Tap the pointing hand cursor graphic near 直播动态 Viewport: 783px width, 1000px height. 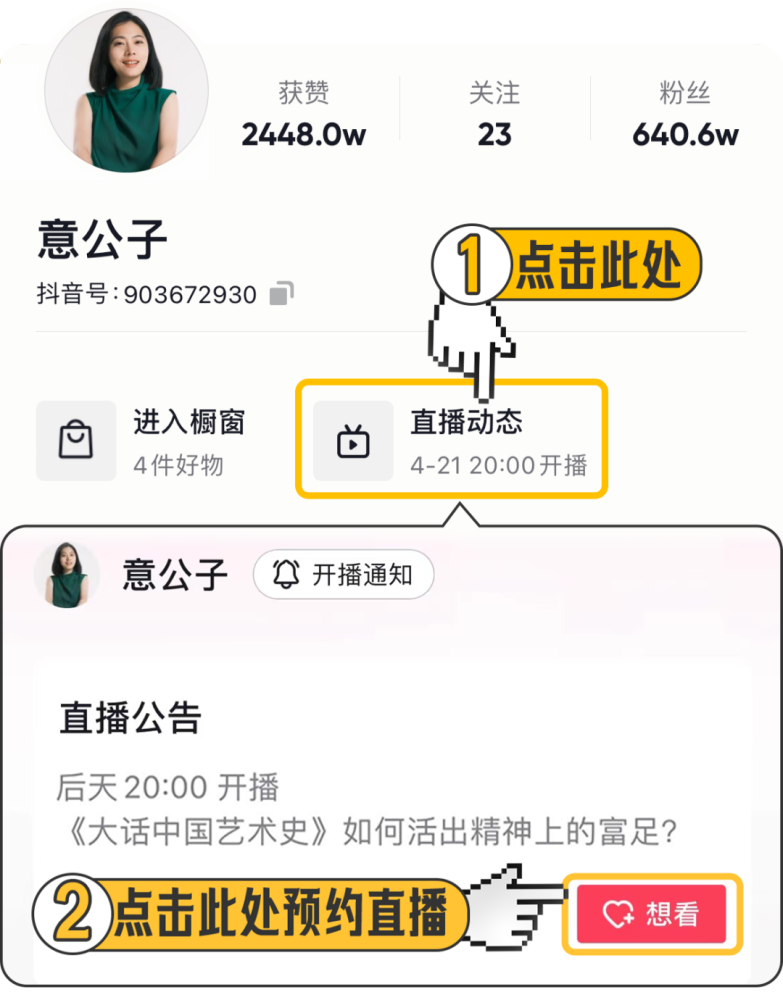coord(470,343)
